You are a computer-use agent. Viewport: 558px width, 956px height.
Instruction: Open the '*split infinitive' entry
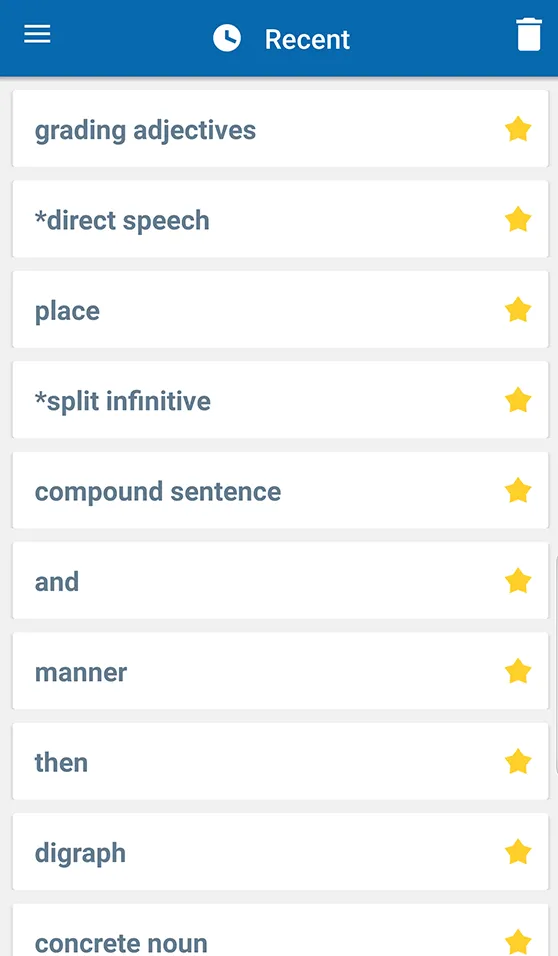coord(280,401)
